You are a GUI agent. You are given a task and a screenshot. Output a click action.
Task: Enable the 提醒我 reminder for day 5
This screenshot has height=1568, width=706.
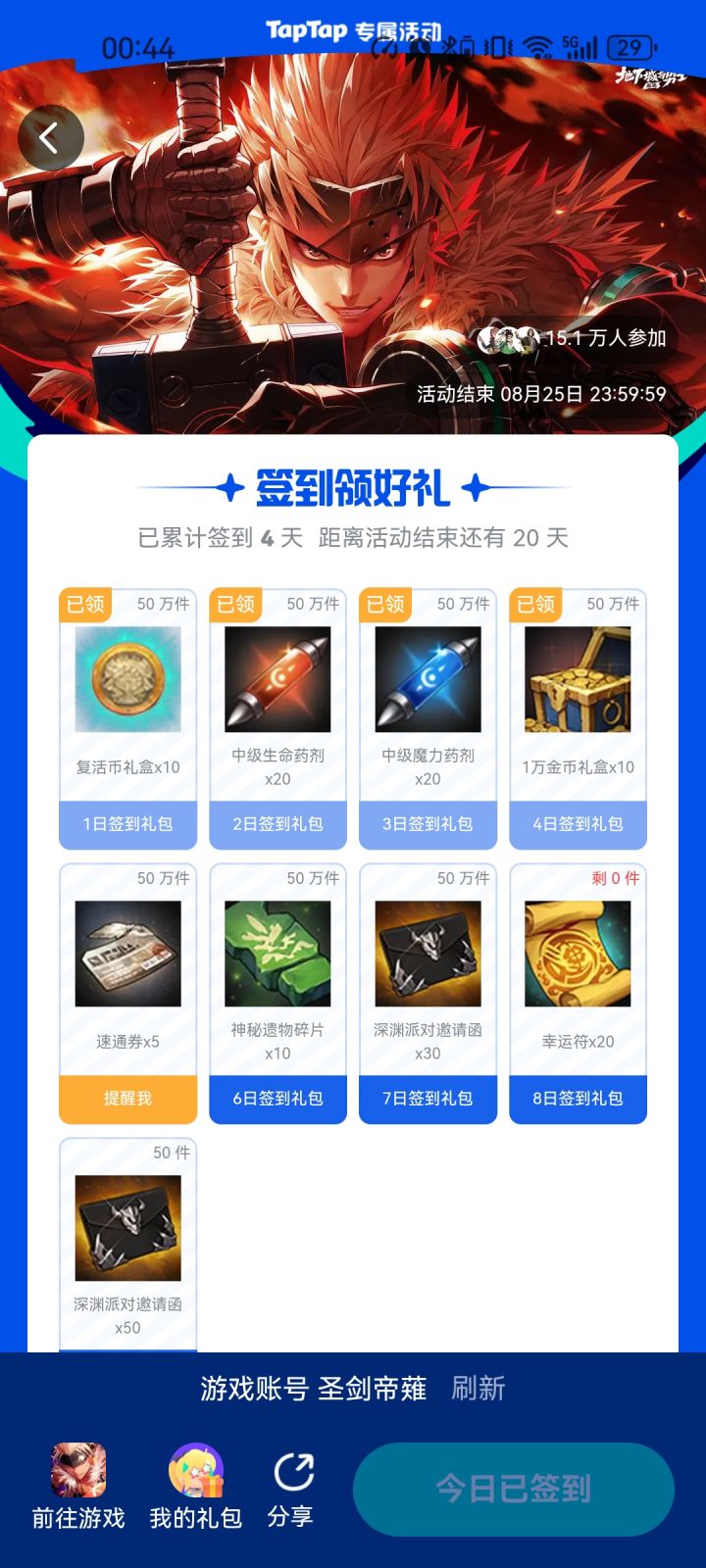tap(127, 1099)
